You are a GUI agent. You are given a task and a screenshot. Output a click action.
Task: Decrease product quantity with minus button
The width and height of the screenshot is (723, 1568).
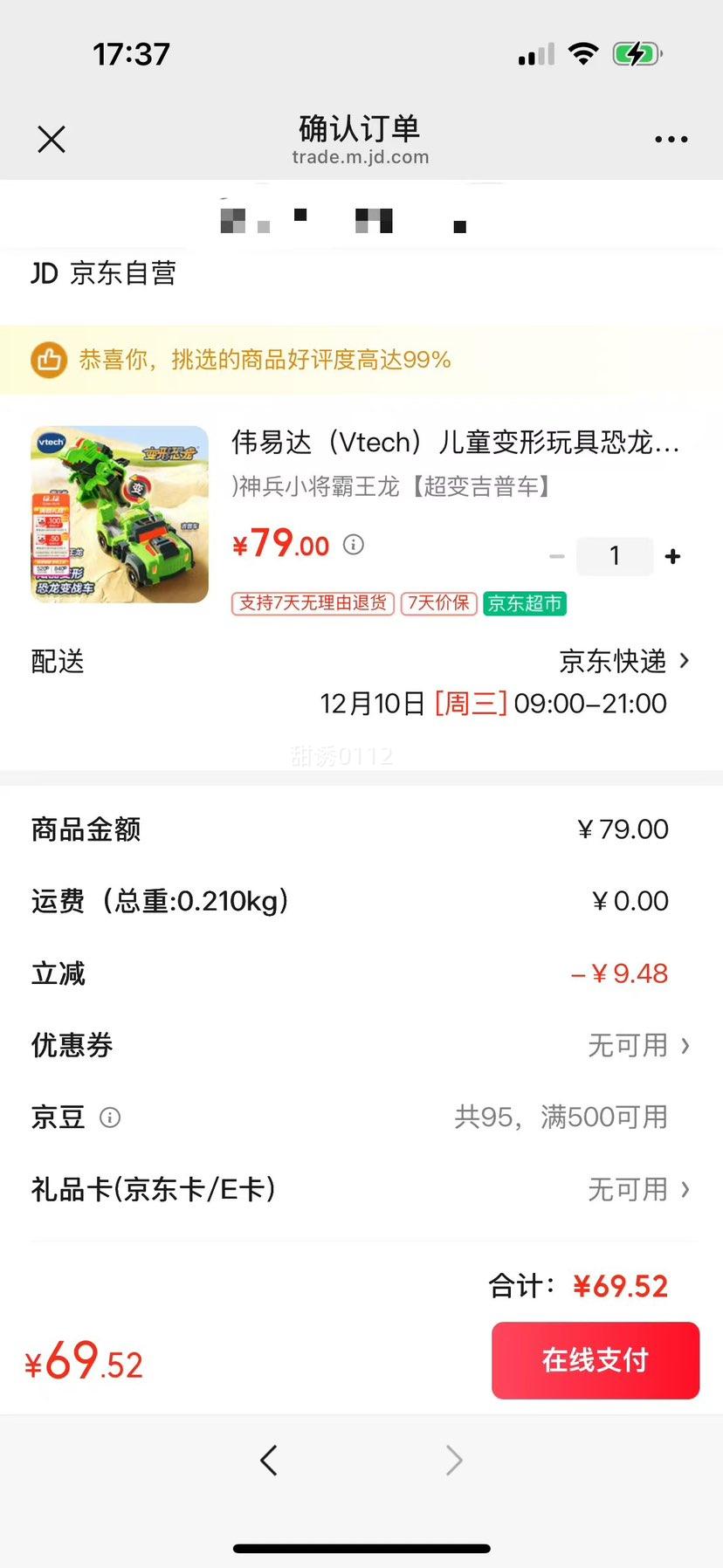coord(557,556)
